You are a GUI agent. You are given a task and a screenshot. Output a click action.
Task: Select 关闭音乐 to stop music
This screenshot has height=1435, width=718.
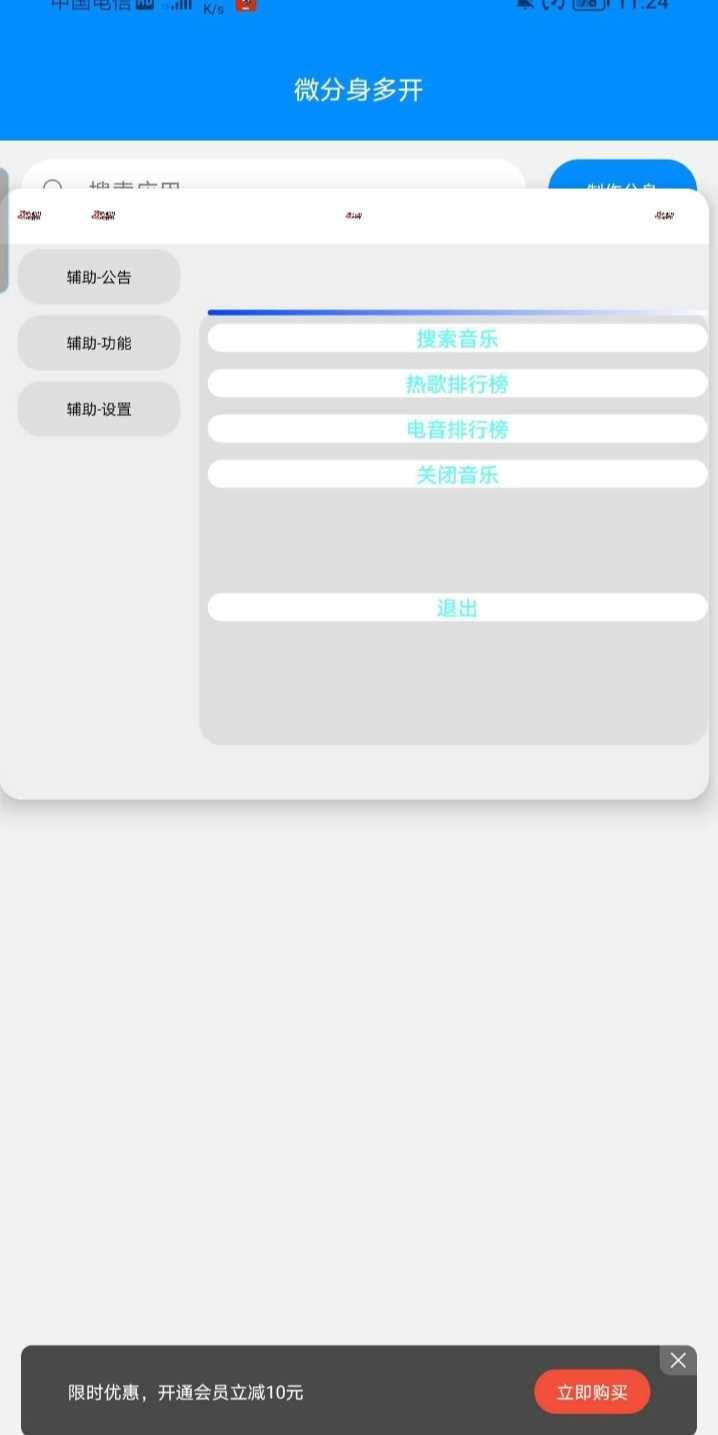click(x=457, y=474)
